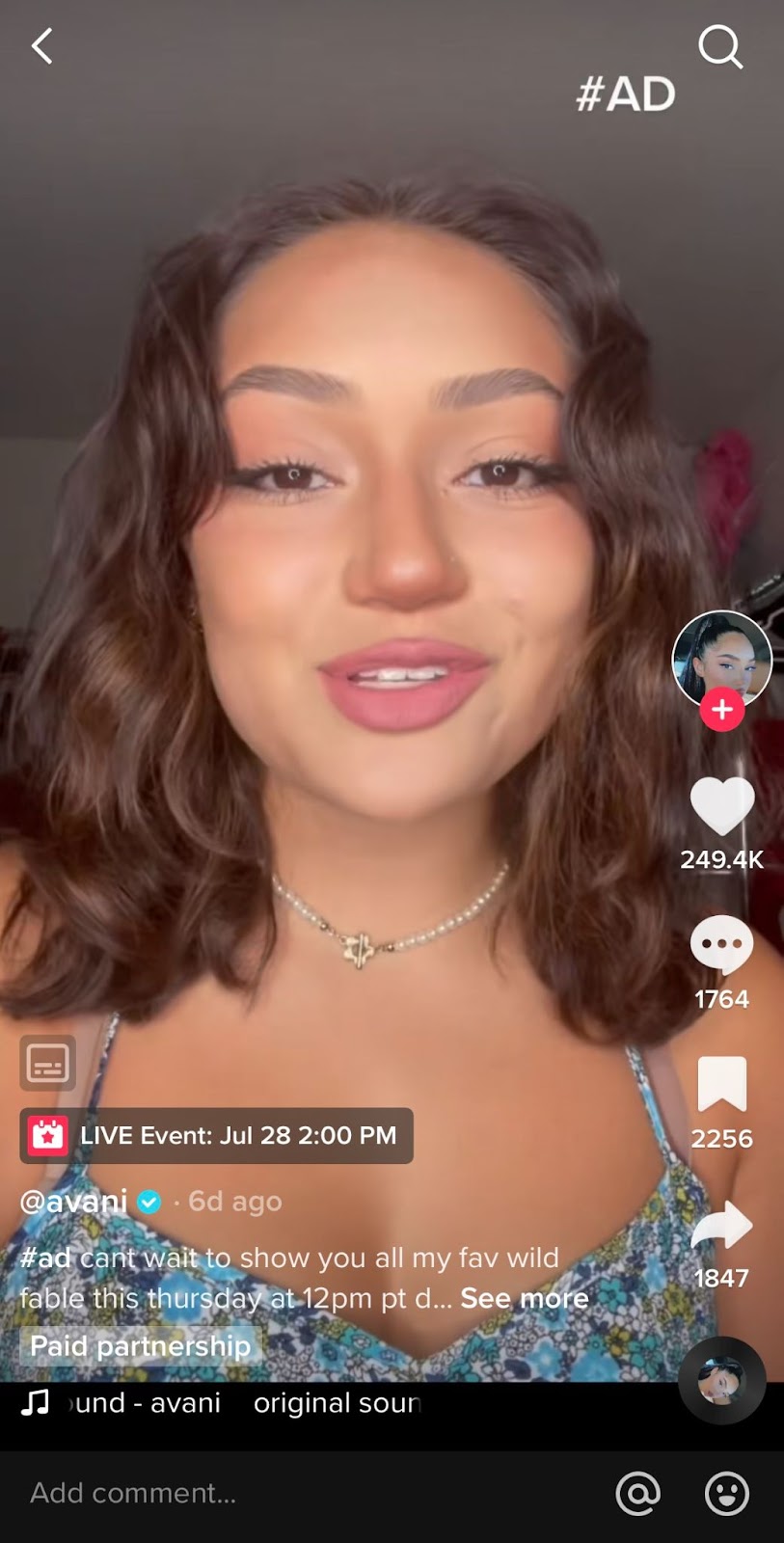Toggle captions with the subtitles icon
Image resolution: width=784 pixels, height=1543 pixels.
pos(48,1063)
